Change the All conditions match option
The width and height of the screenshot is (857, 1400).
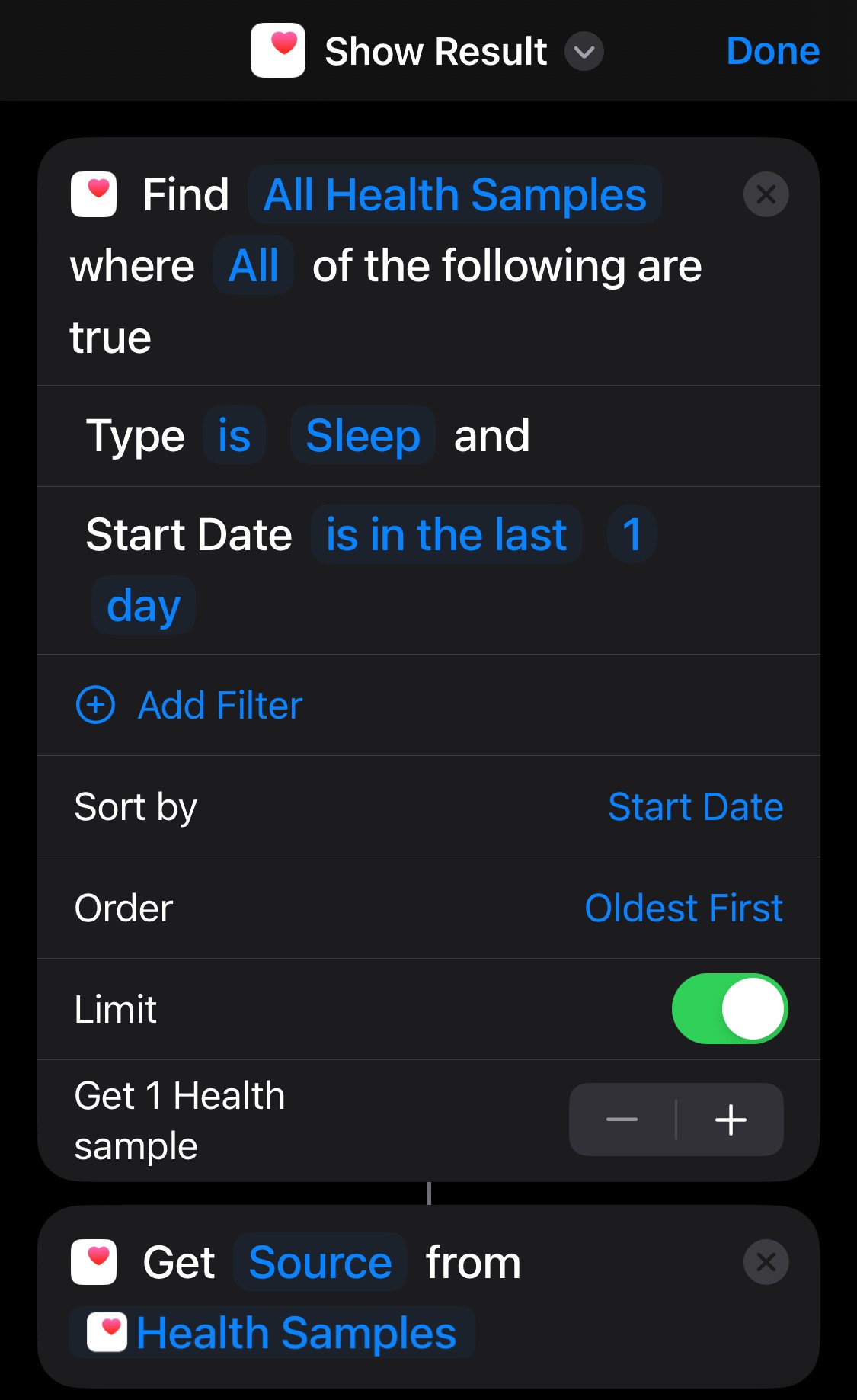[254, 266]
